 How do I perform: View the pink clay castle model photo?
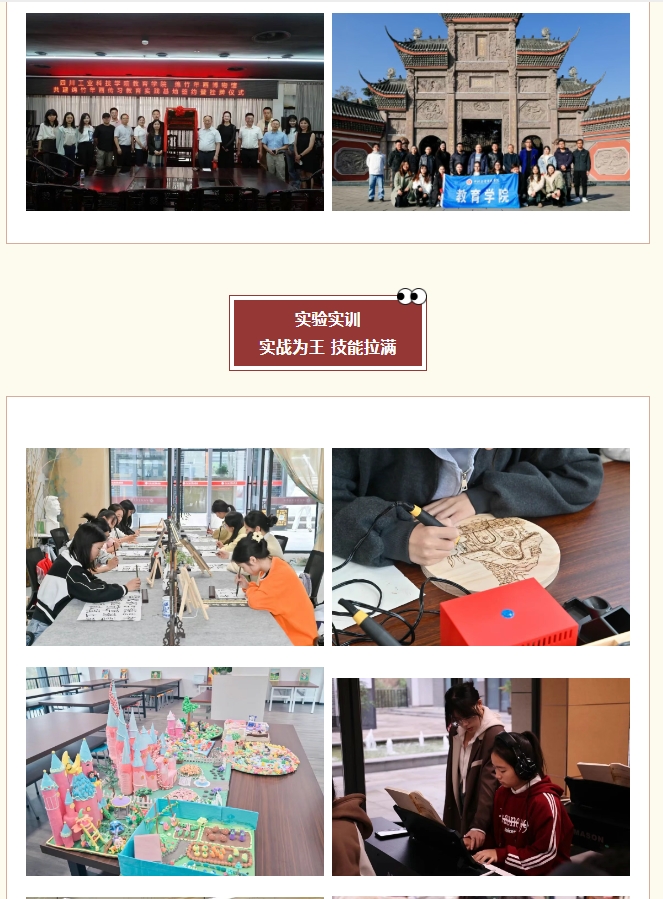coord(175,772)
